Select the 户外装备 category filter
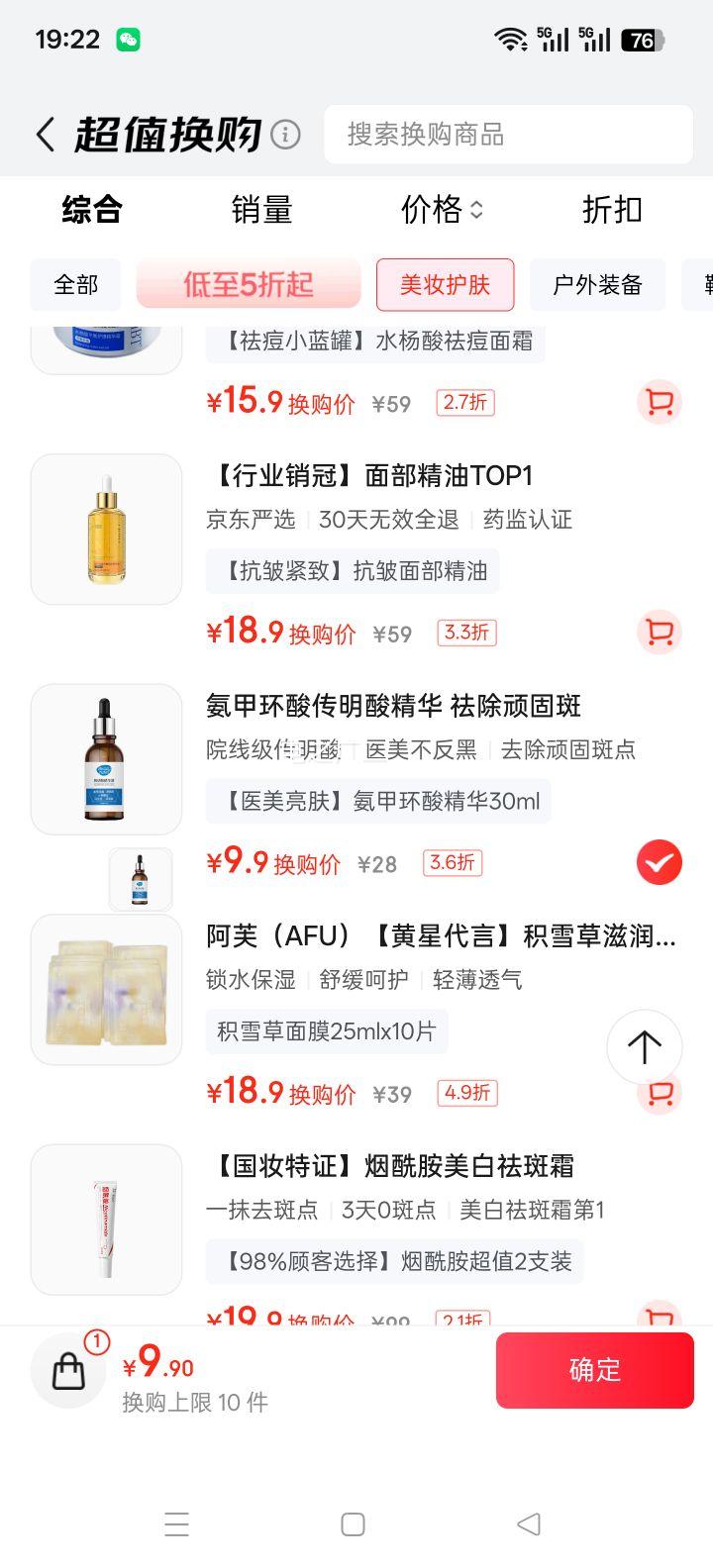 click(x=598, y=285)
